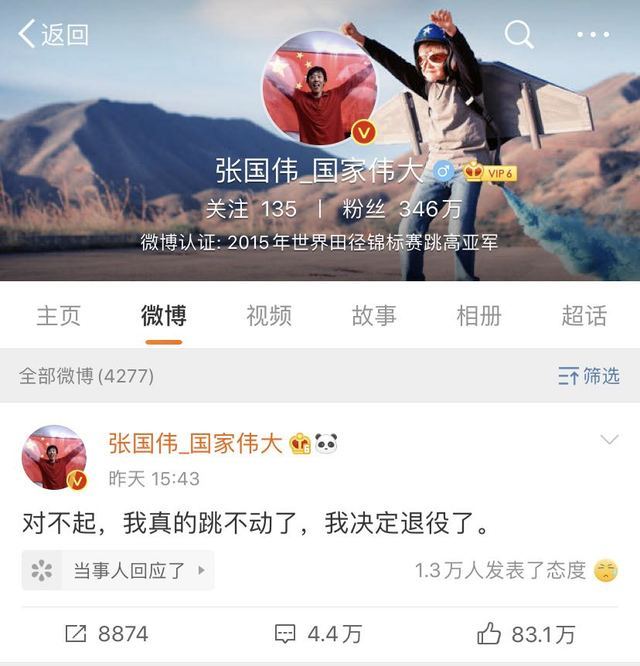This screenshot has height=666, width=640.
Task: View the 粉丝 346万 followers list
Action: pos(387,209)
